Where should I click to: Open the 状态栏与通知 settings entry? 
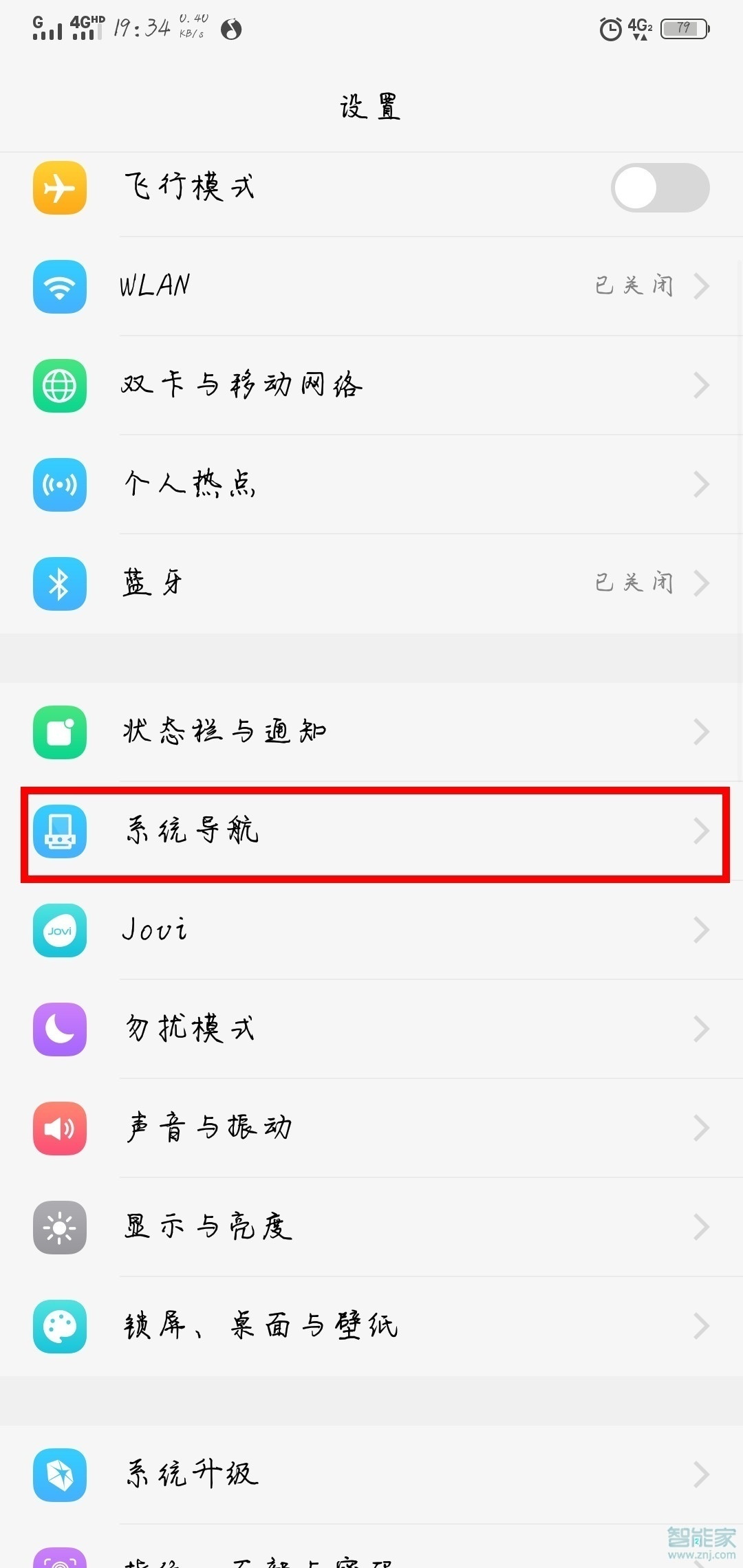coord(371,732)
